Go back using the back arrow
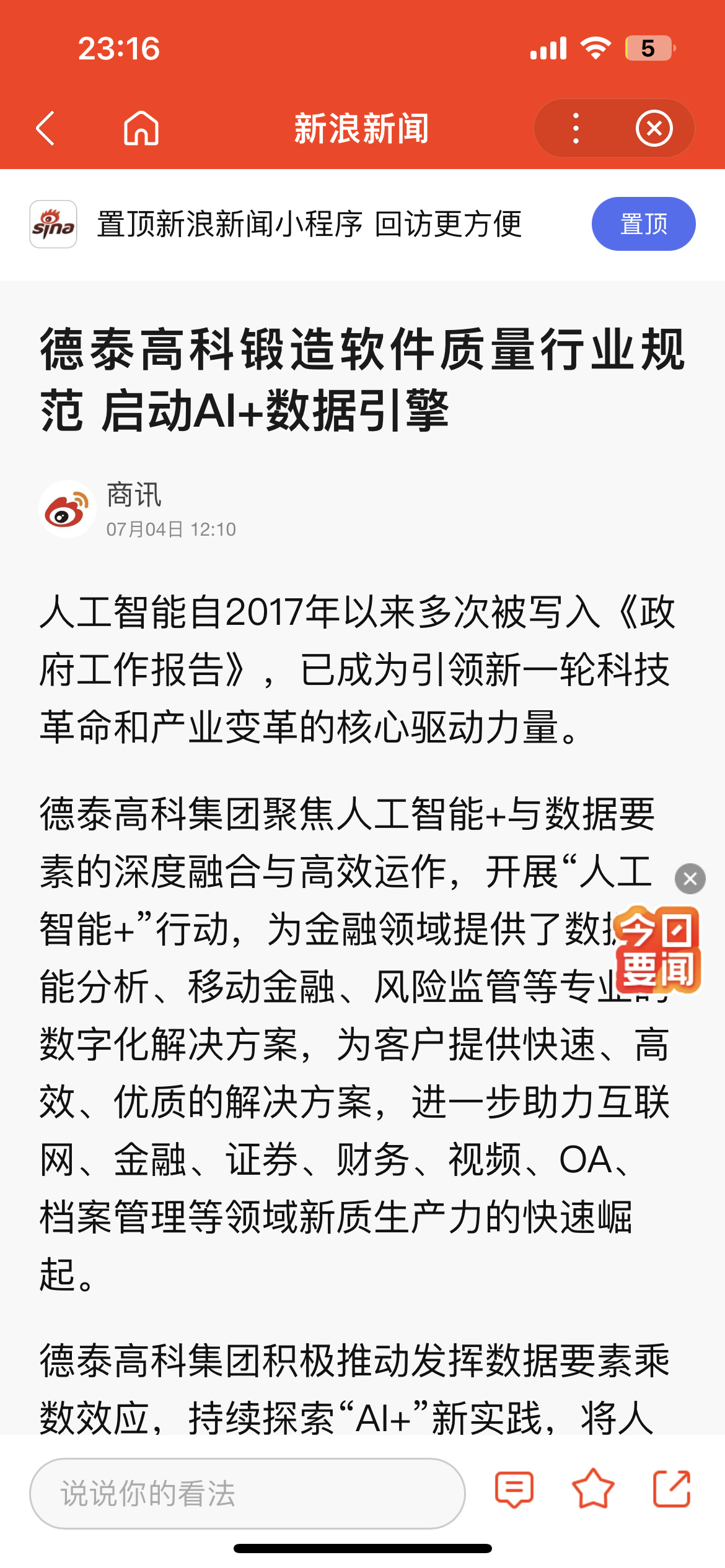 (x=46, y=129)
